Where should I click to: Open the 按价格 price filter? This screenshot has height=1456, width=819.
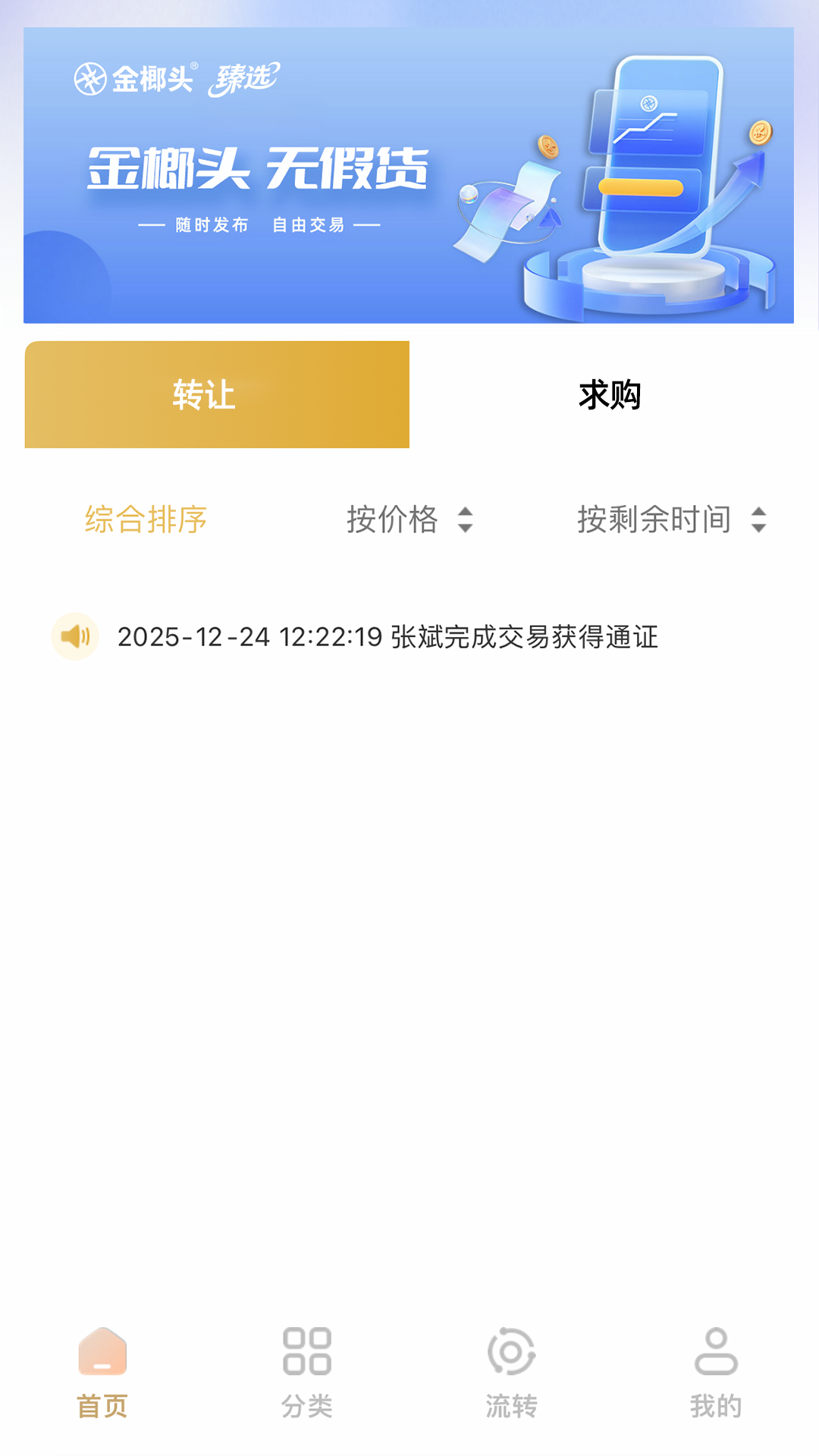(x=393, y=520)
